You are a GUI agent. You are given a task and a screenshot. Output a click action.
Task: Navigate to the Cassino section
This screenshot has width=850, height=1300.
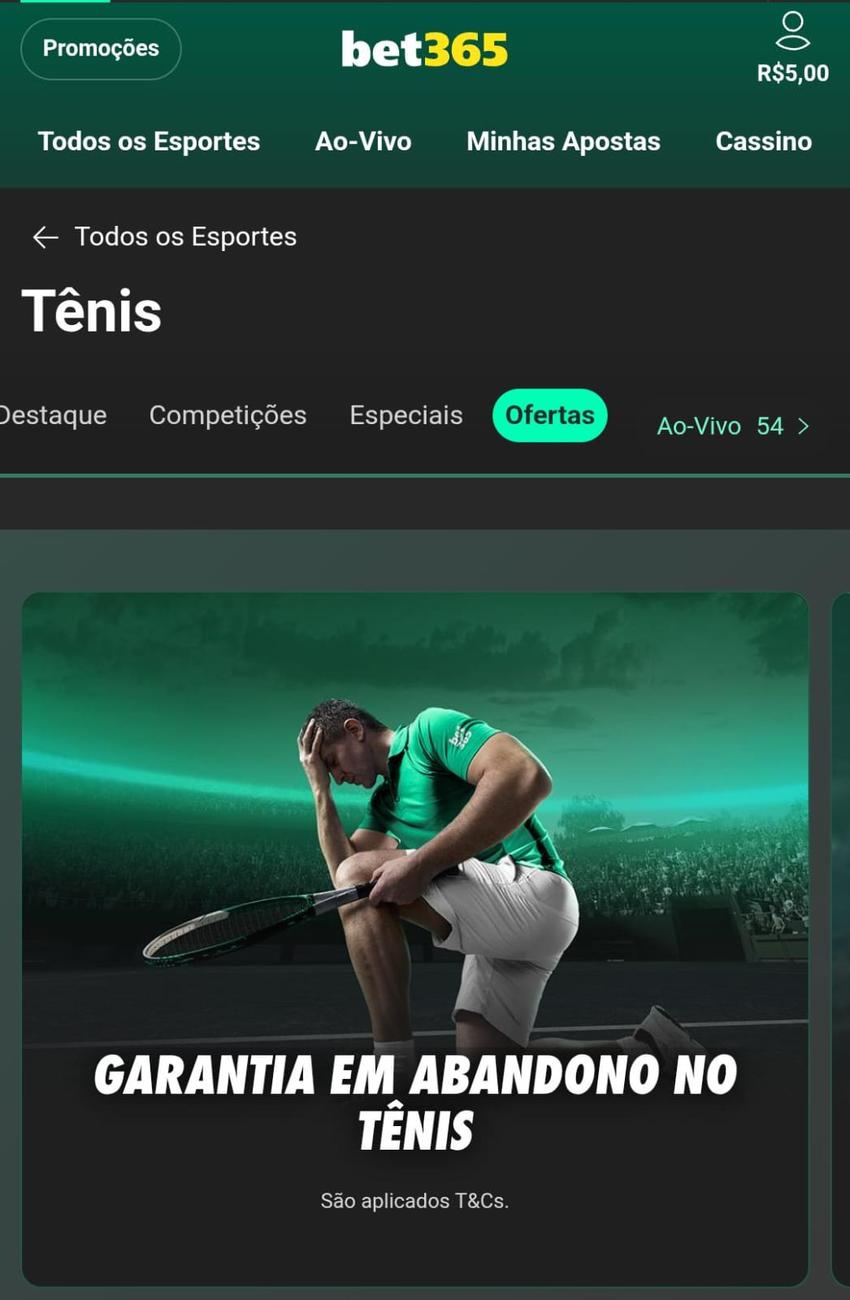[763, 141]
